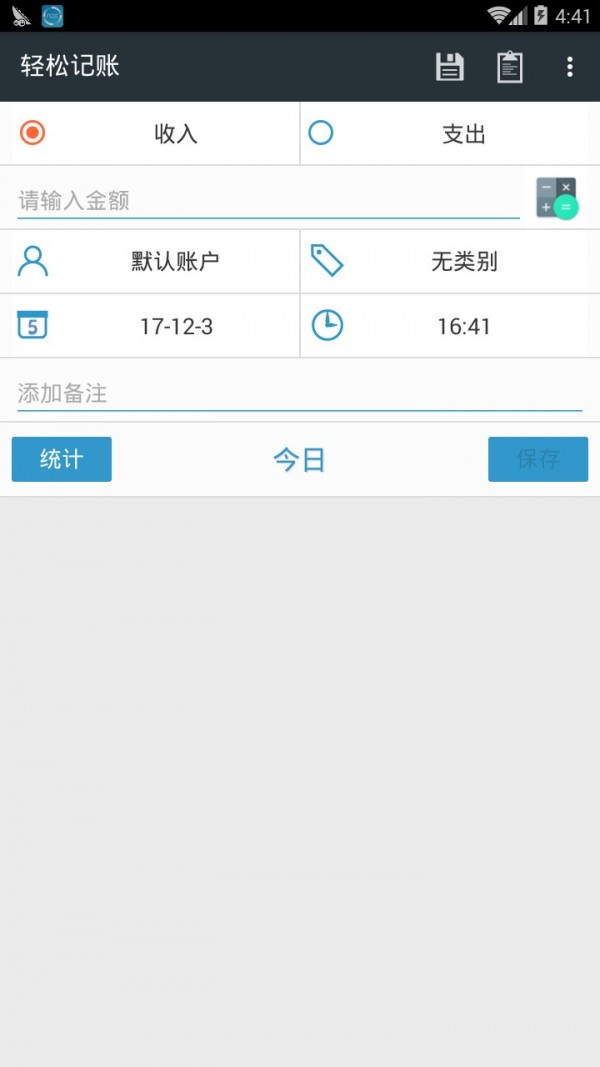Tap the 保存 save button
This screenshot has width=600, height=1067.
click(x=538, y=459)
